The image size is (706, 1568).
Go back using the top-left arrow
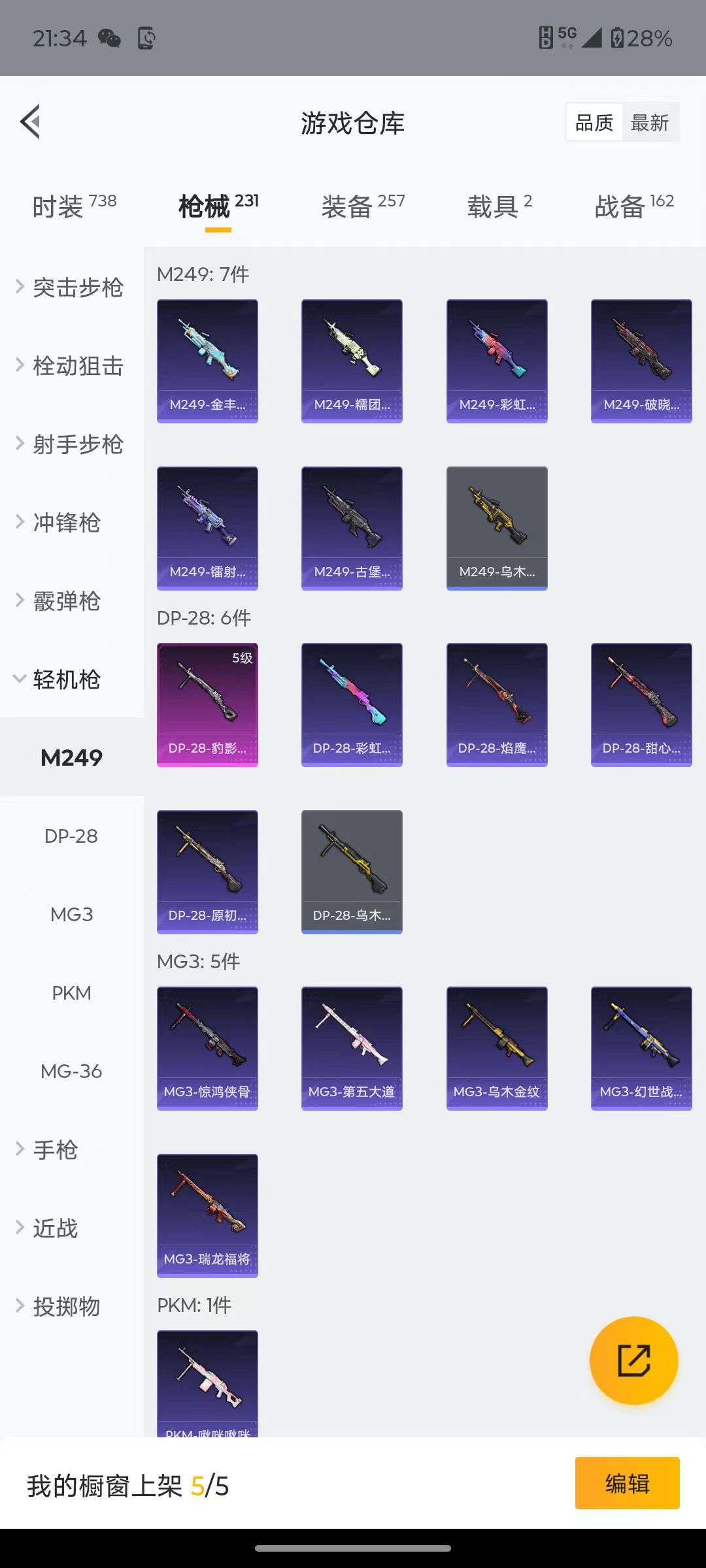coord(31,122)
